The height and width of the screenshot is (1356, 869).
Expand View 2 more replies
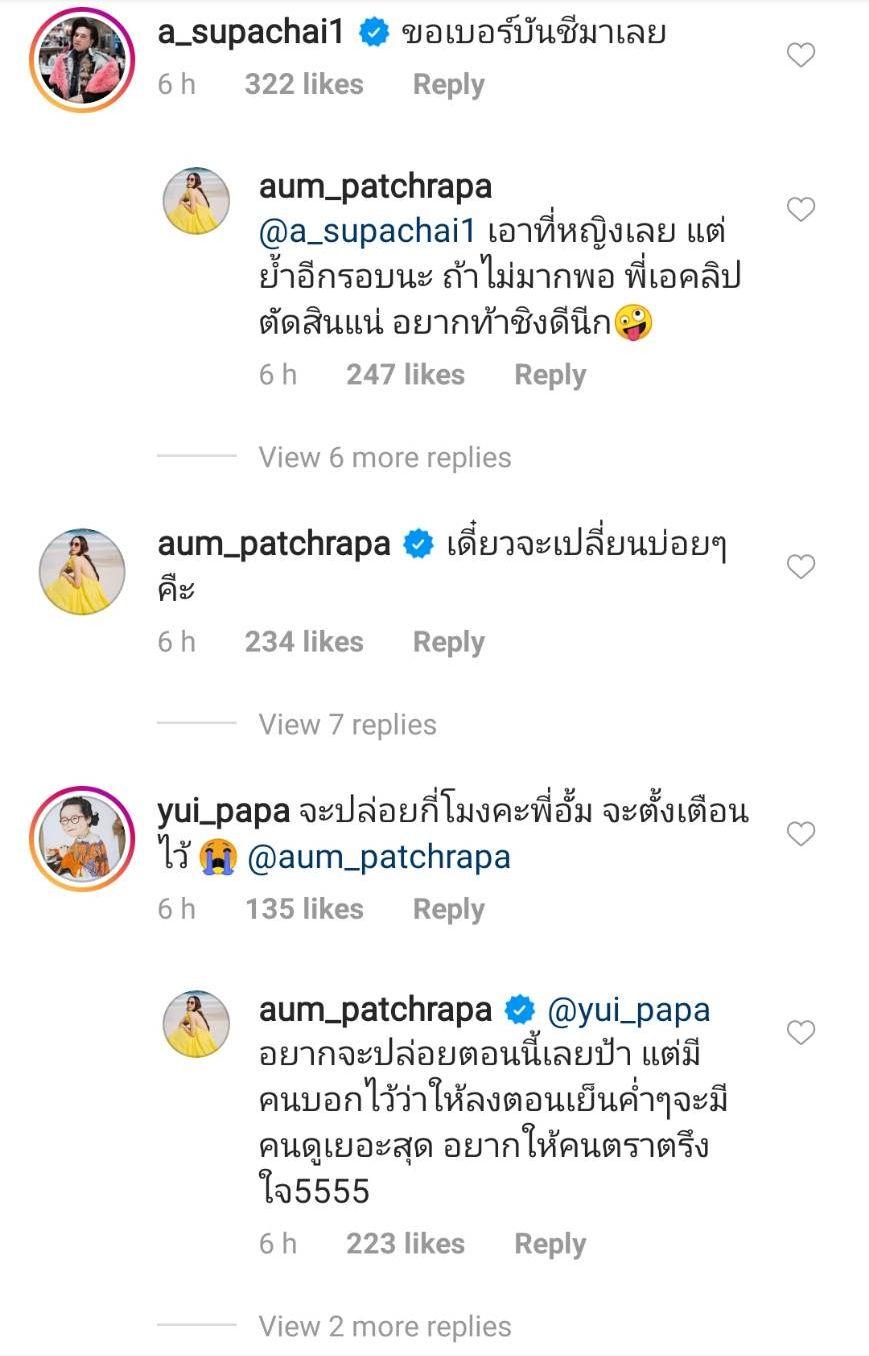pos(385,1326)
